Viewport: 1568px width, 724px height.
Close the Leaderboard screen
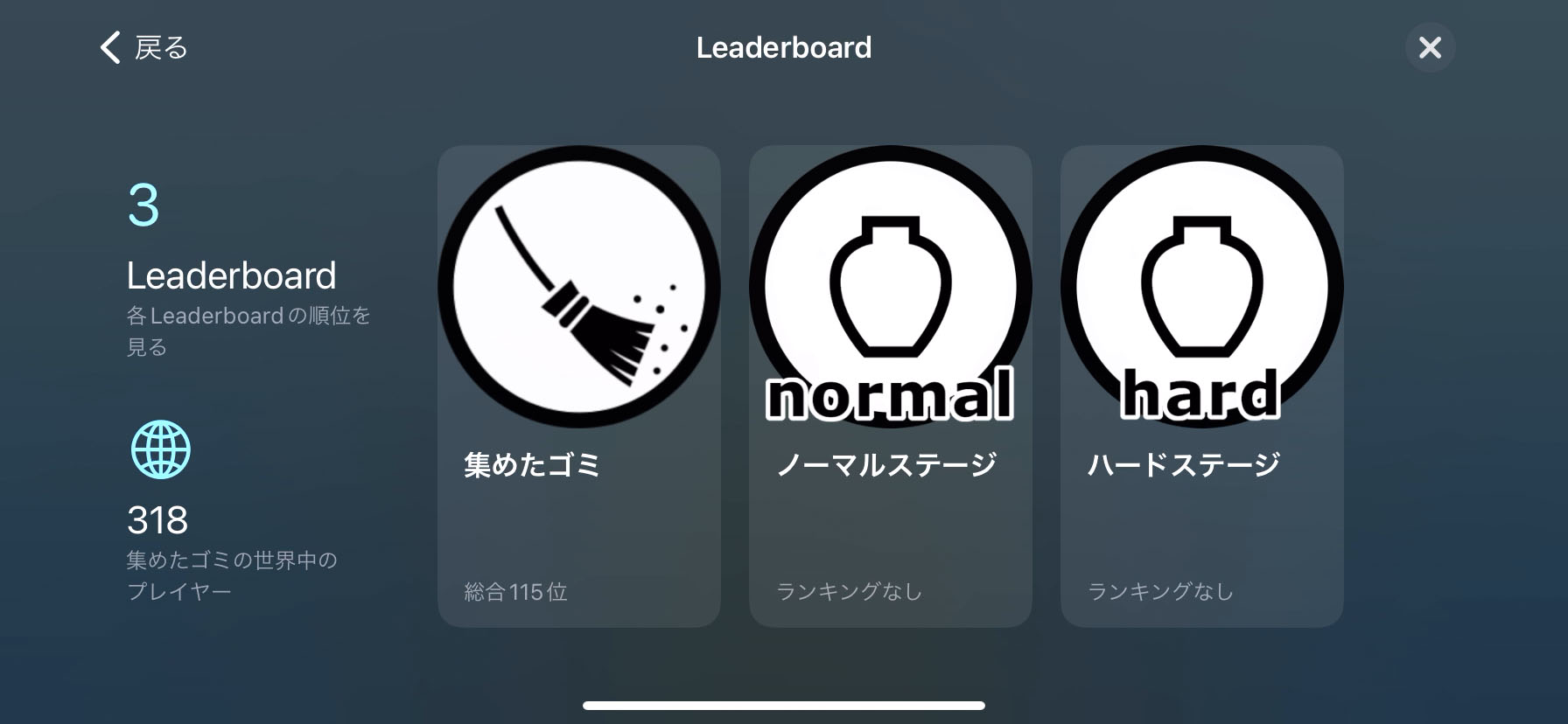tap(1430, 47)
